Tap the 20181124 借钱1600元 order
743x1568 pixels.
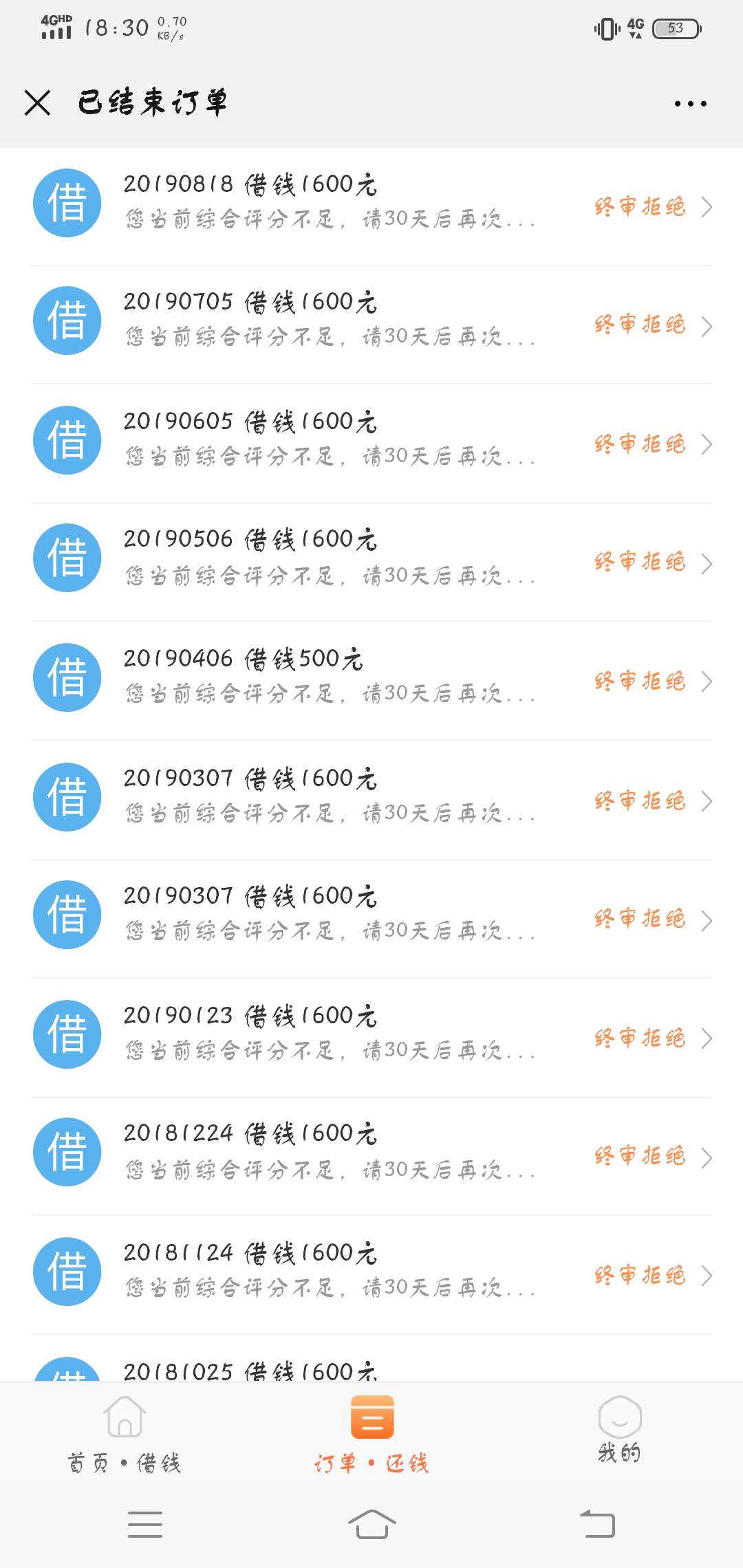pyautogui.click(x=371, y=1275)
